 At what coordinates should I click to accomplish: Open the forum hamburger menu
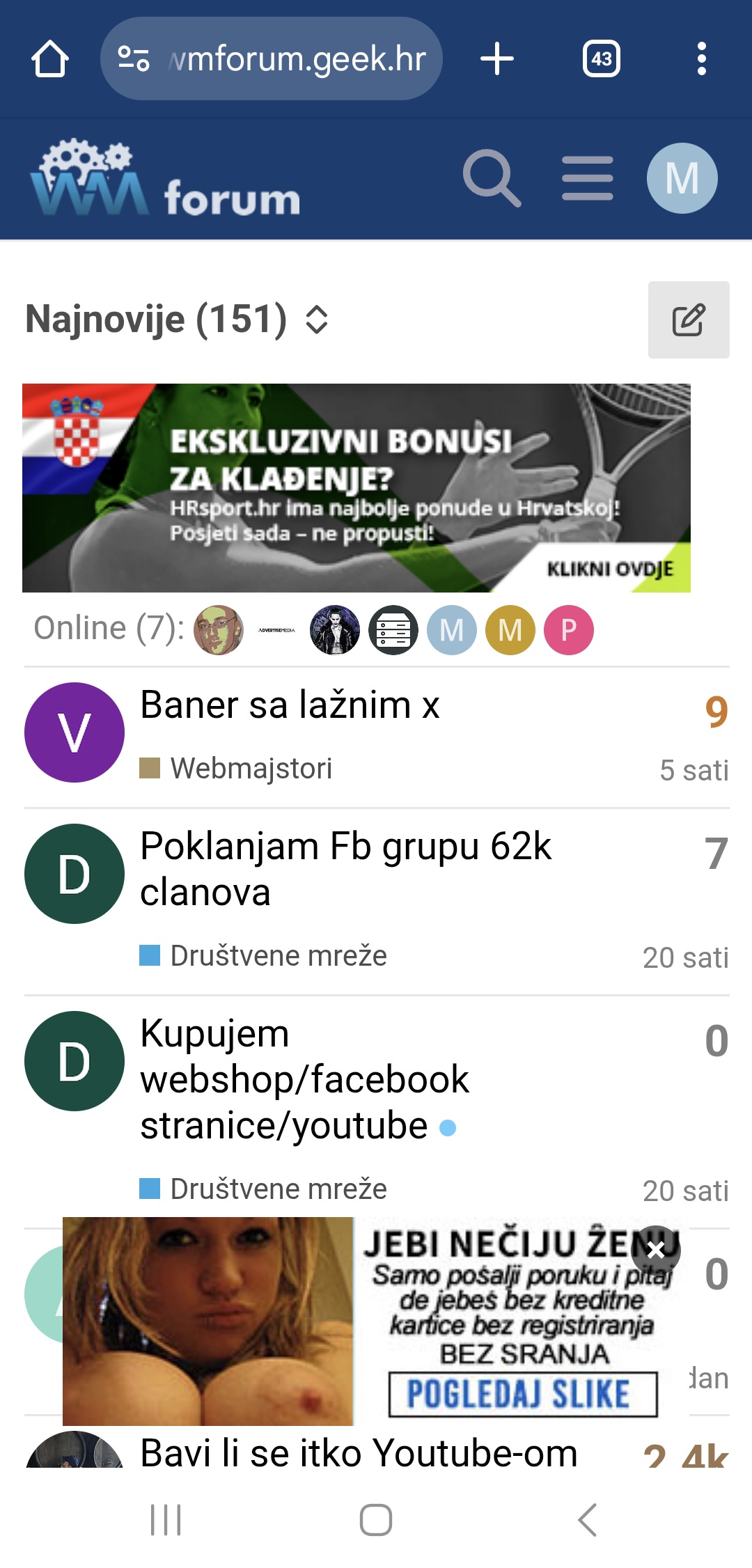click(x=588, y=178)
